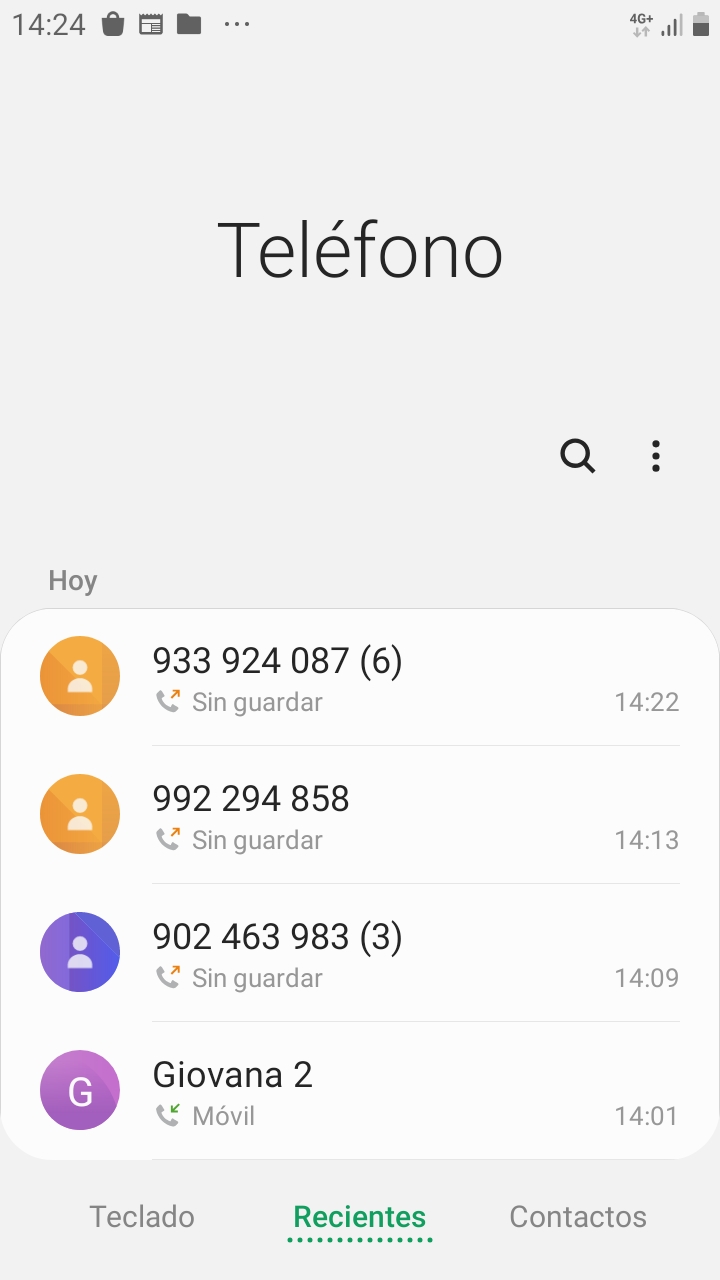The width and height of the screenshot is (720, 1280).
Task: View call details for 902 463 983
Action: coord(400,953)
